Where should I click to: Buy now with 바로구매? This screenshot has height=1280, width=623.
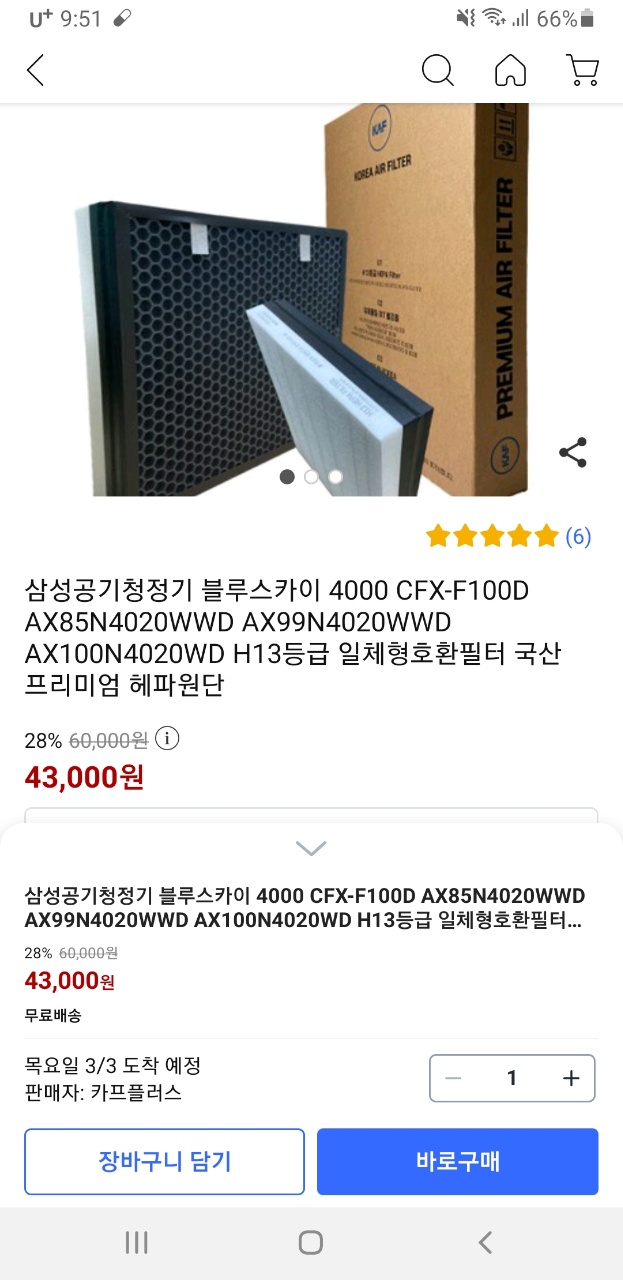(x=457, y=1161)
